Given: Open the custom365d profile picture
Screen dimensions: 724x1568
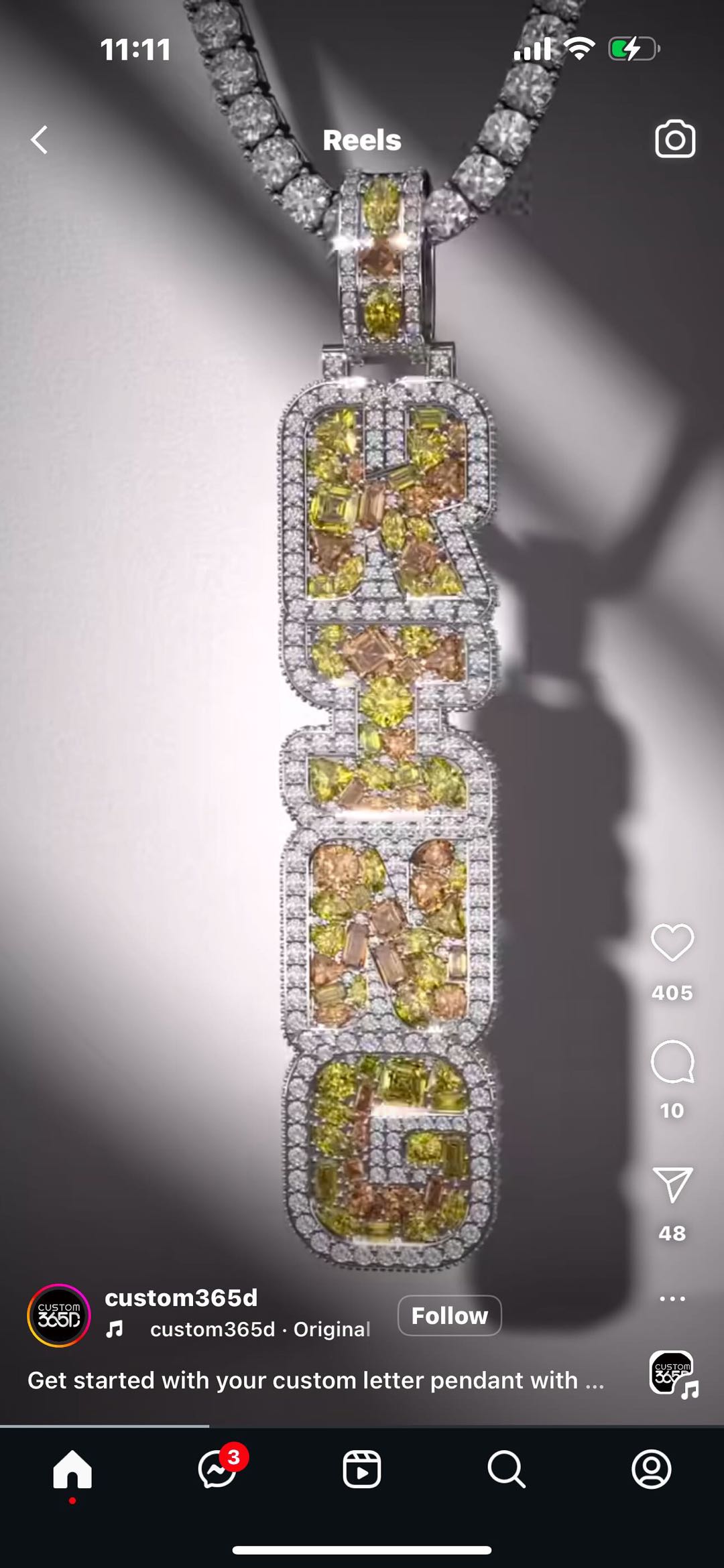Looking at the screenshot, I should point(59,1315).
